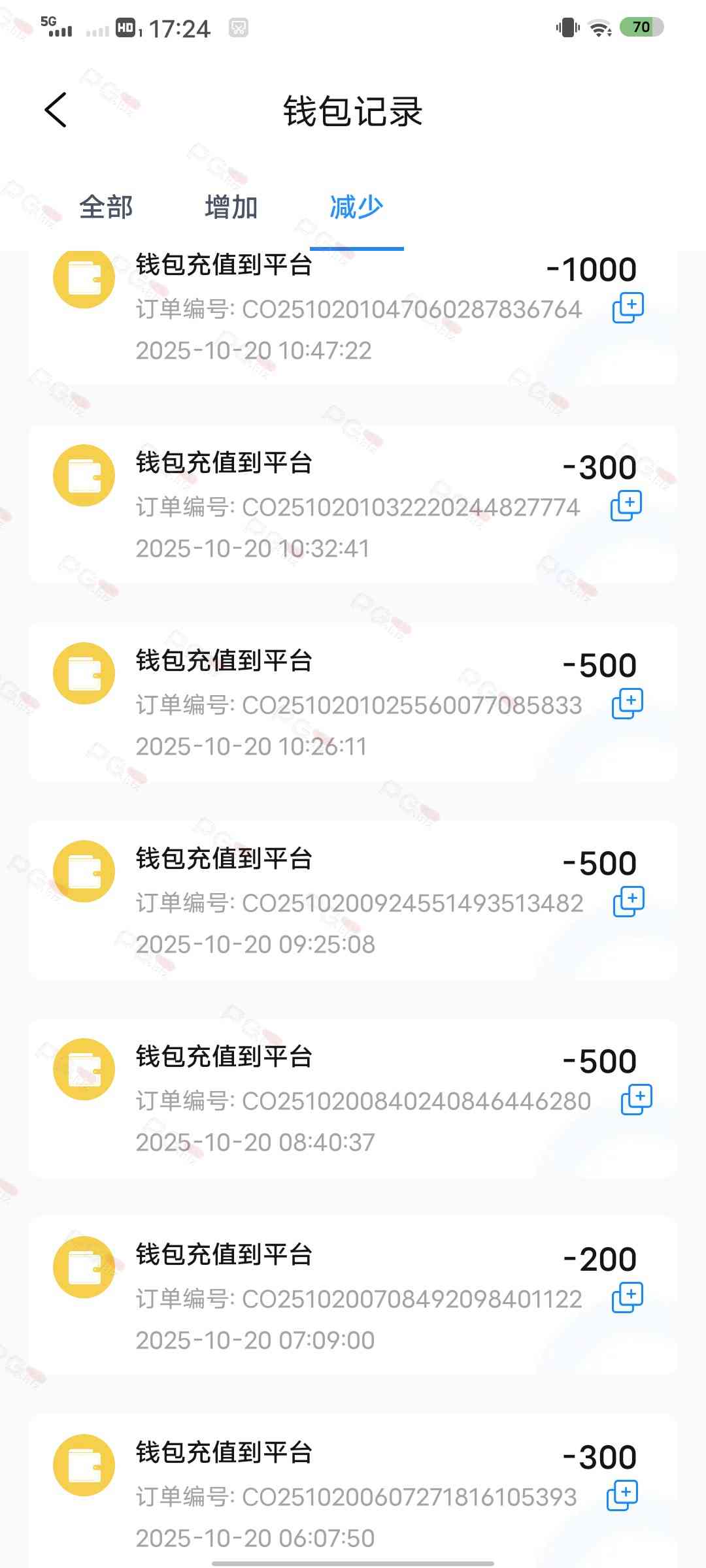Copy order number for the 06:07:50 record

(622, 1495)
